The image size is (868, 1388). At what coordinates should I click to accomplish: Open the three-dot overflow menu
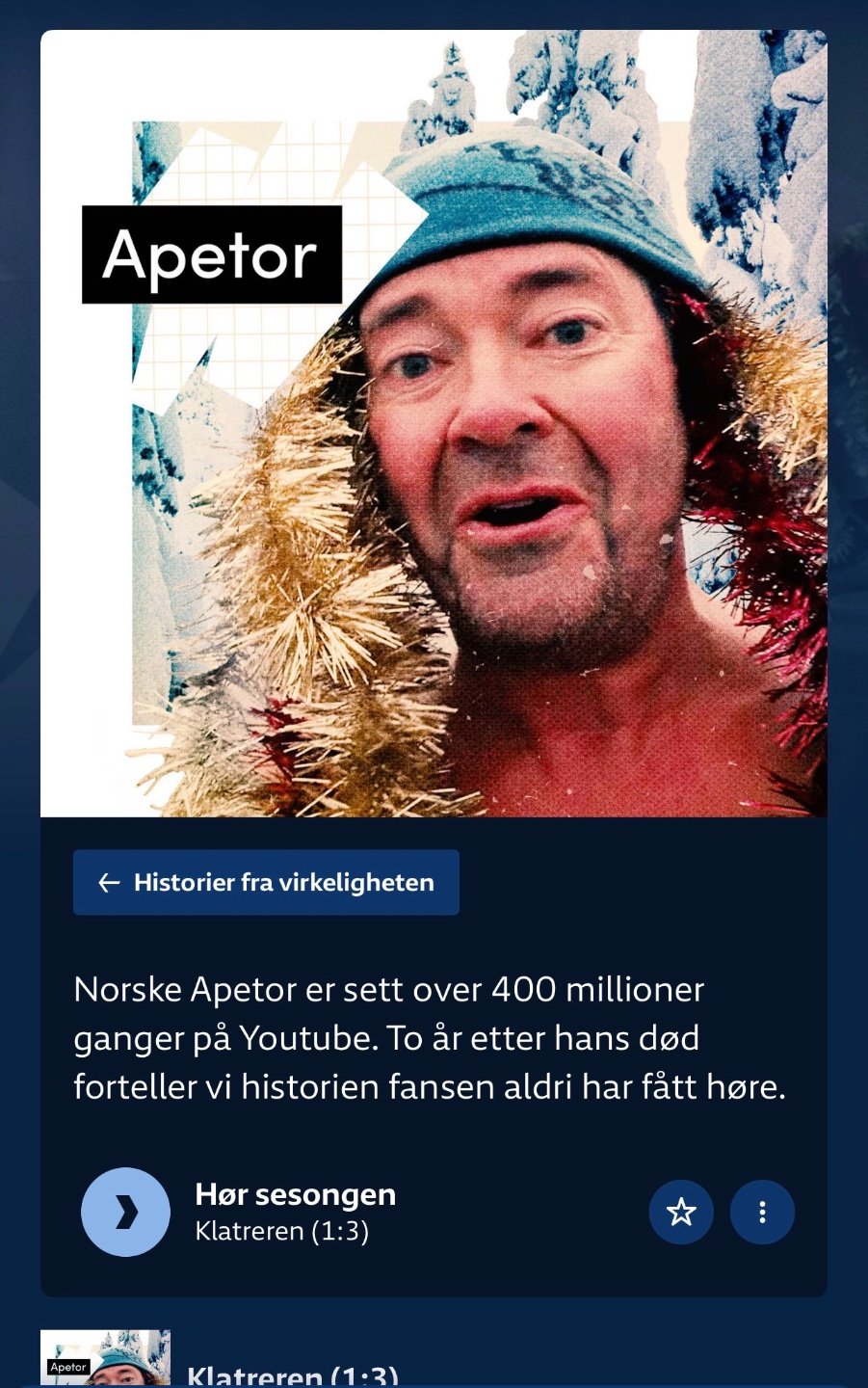762,1212
